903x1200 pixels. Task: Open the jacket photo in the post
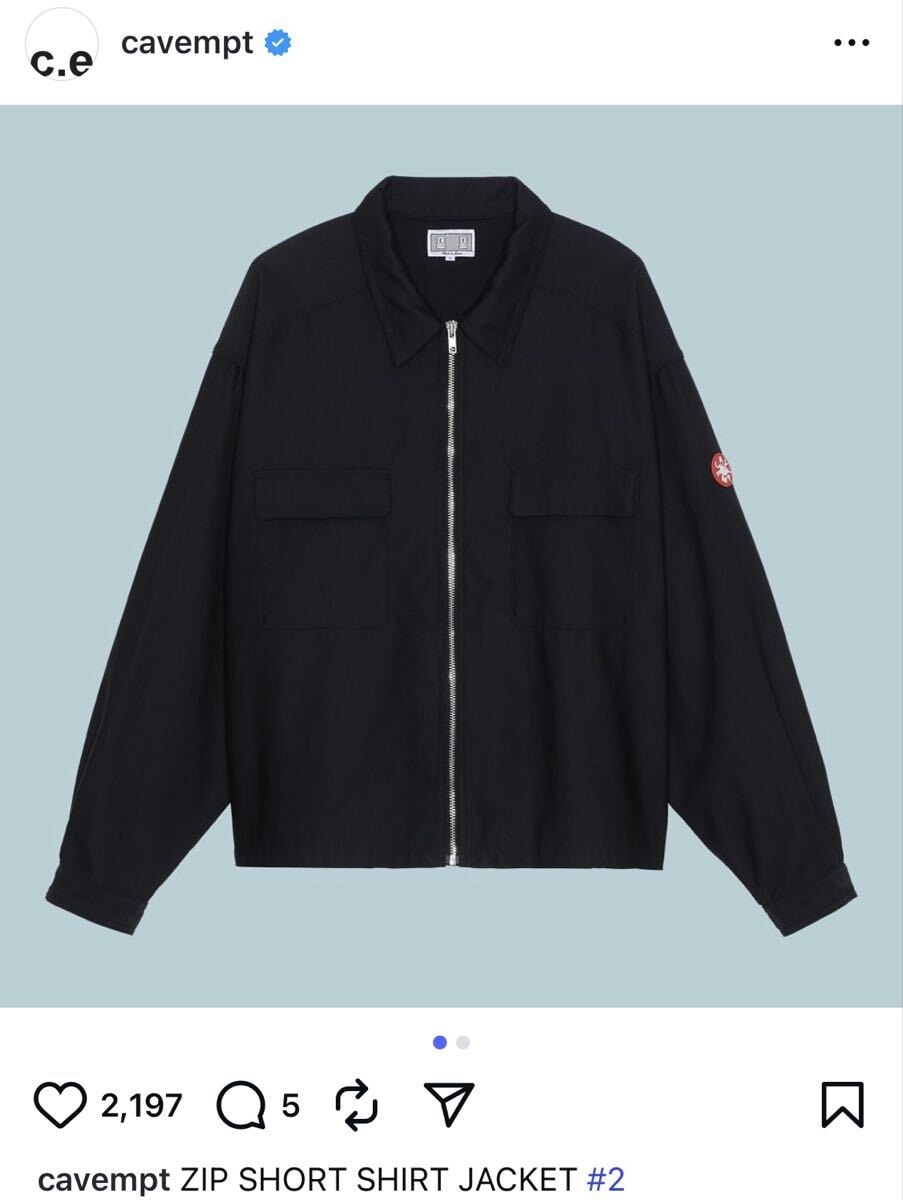[451, 560]
